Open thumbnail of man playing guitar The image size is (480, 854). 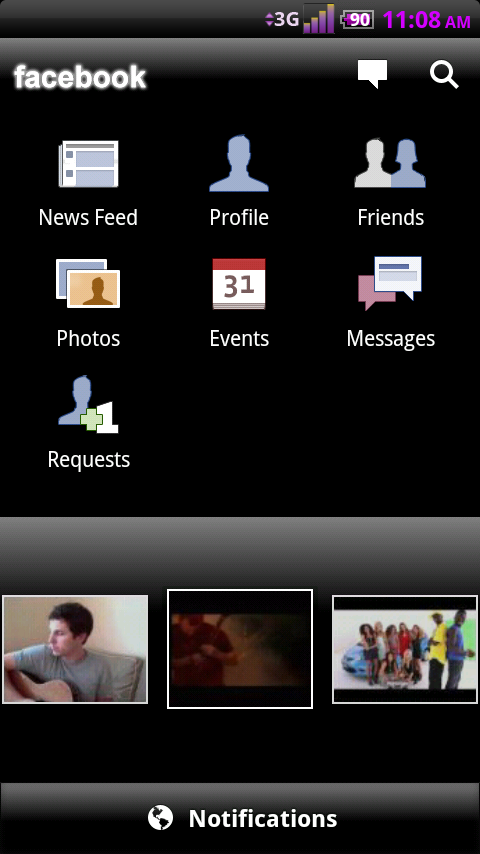tap(75, 649)
